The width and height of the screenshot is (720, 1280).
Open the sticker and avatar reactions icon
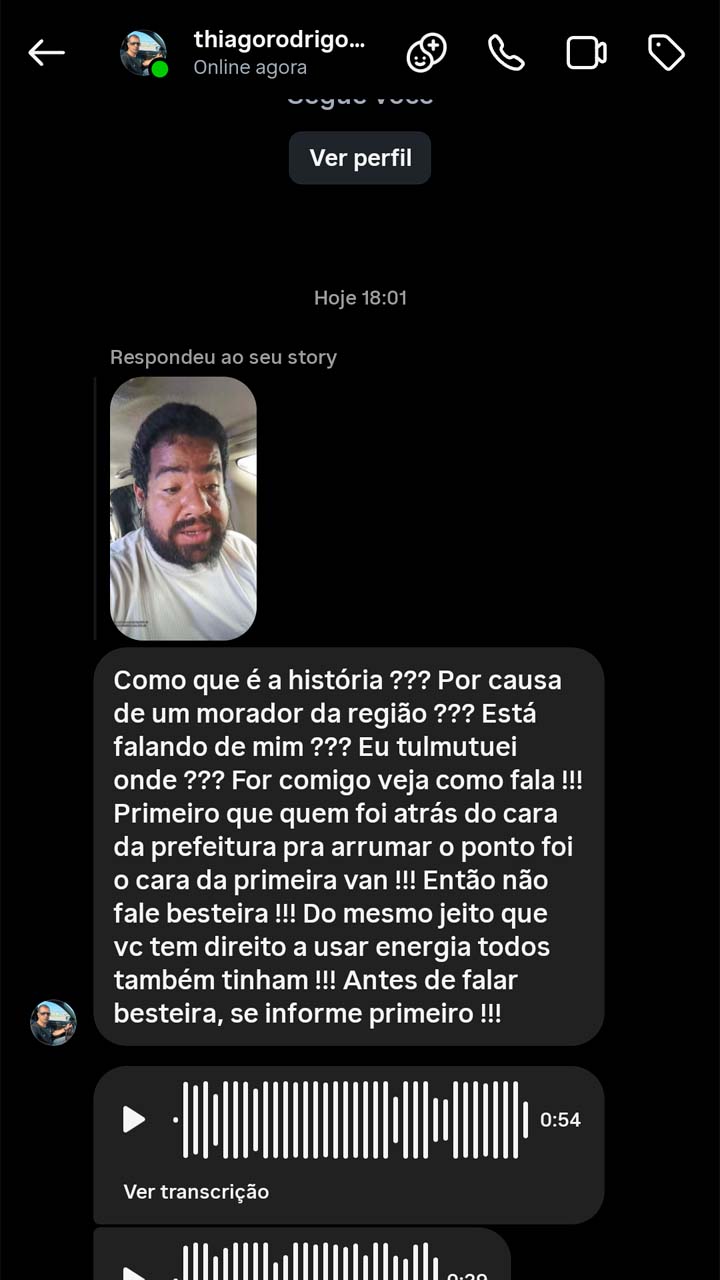[x=426, y=53]
